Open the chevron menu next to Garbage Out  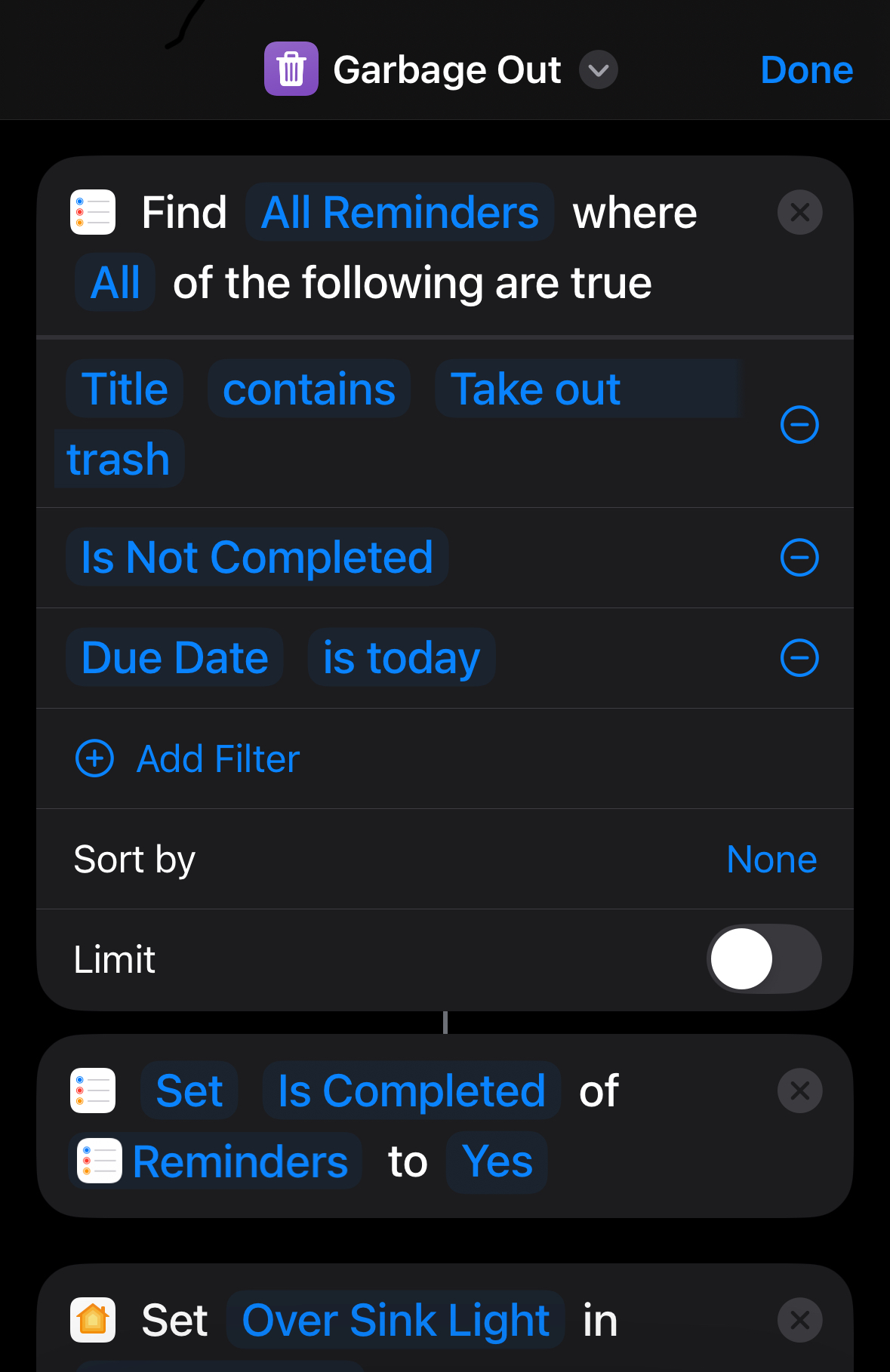(x=598, y=70)
